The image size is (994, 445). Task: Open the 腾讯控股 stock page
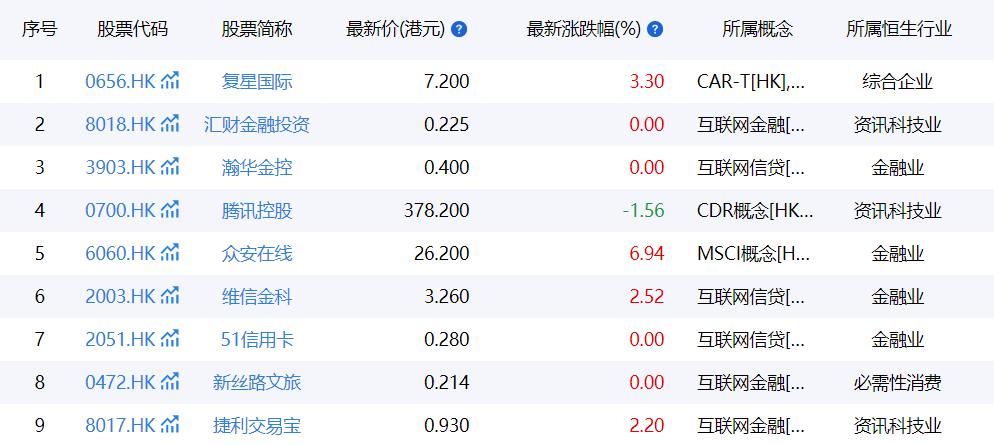click(x=257, y=210)
